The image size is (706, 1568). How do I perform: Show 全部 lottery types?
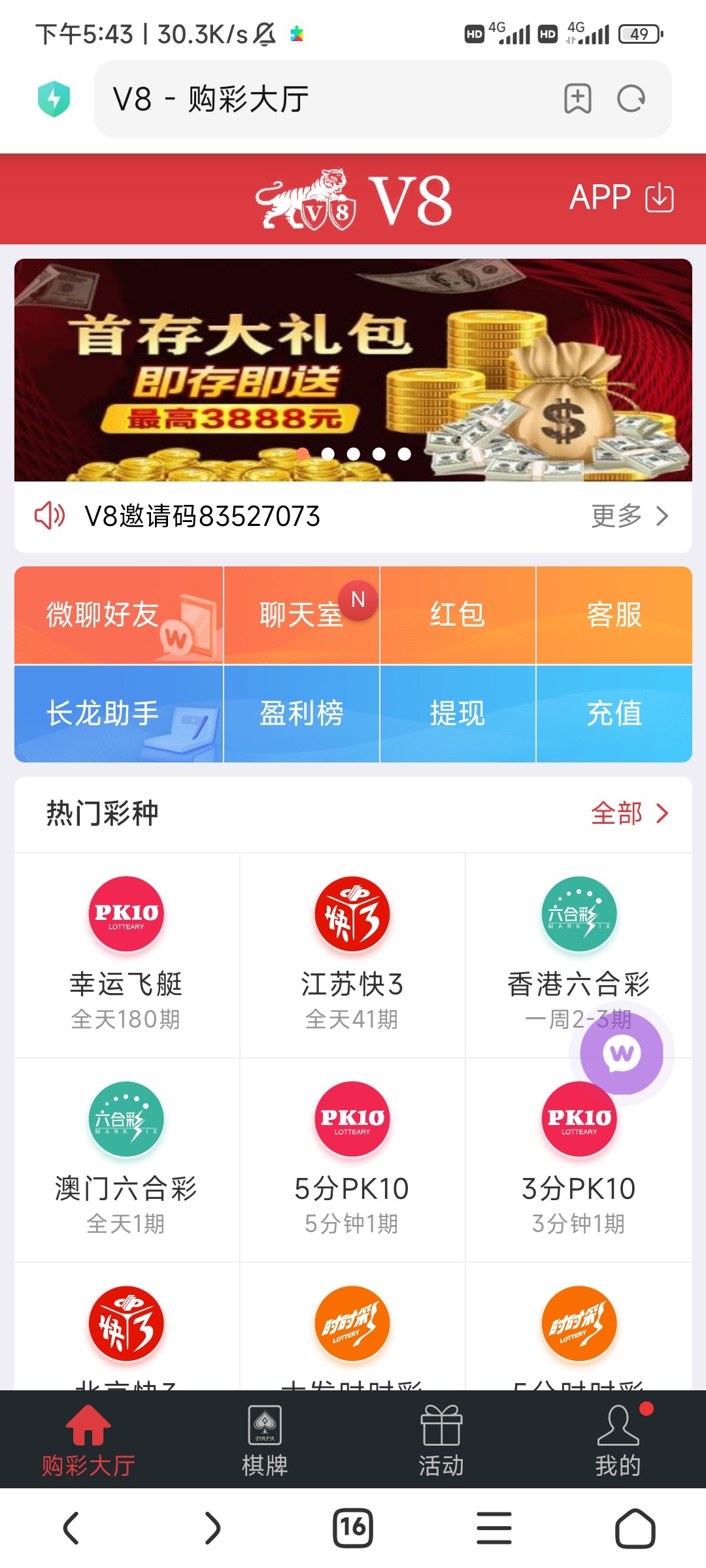(x=629, y=813)
